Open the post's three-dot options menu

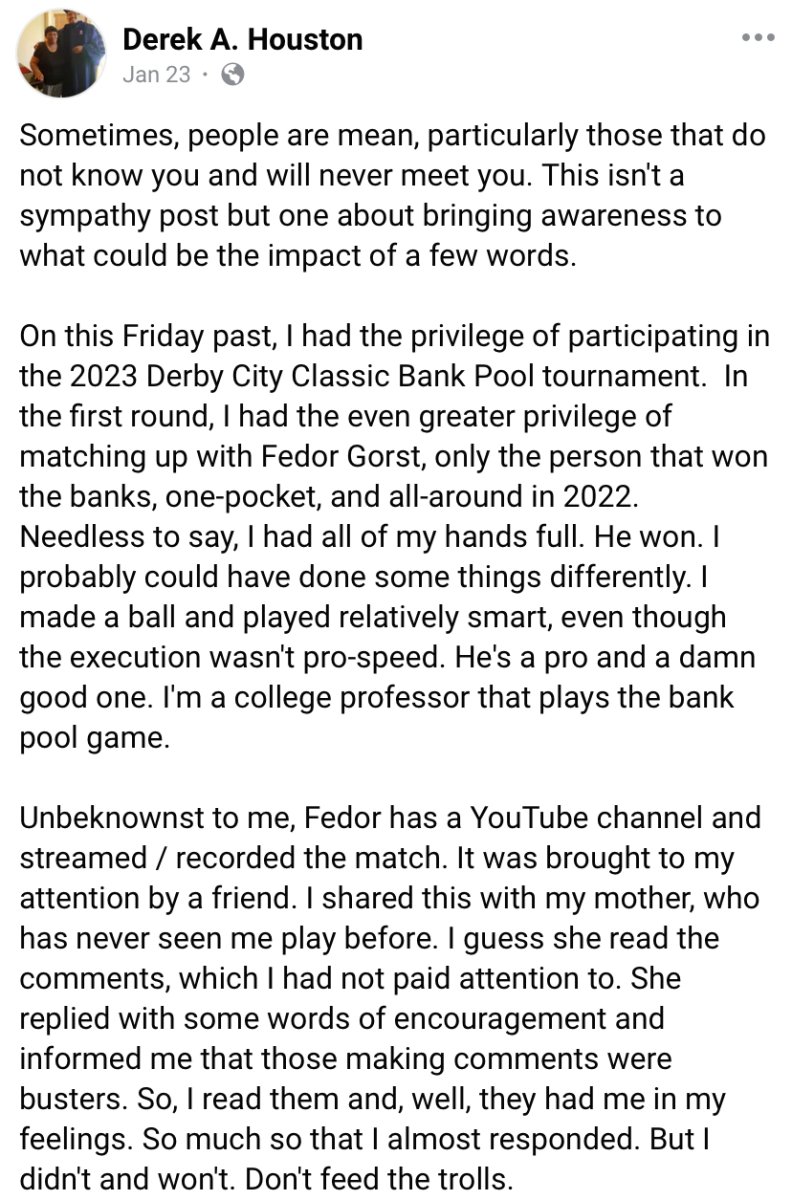tap(757, 38)
